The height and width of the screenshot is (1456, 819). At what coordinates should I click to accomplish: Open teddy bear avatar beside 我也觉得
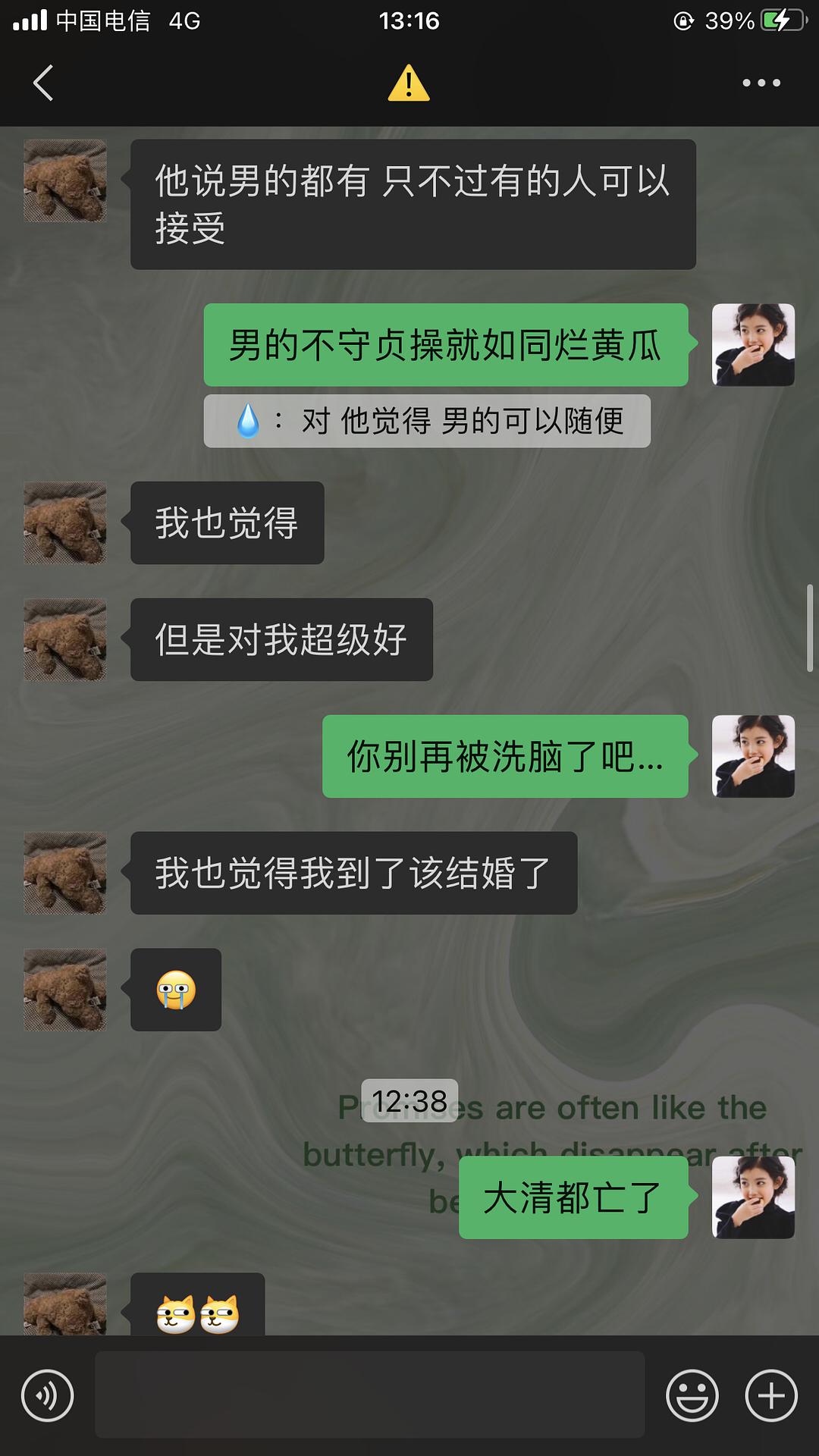click(x=65, y=522)
